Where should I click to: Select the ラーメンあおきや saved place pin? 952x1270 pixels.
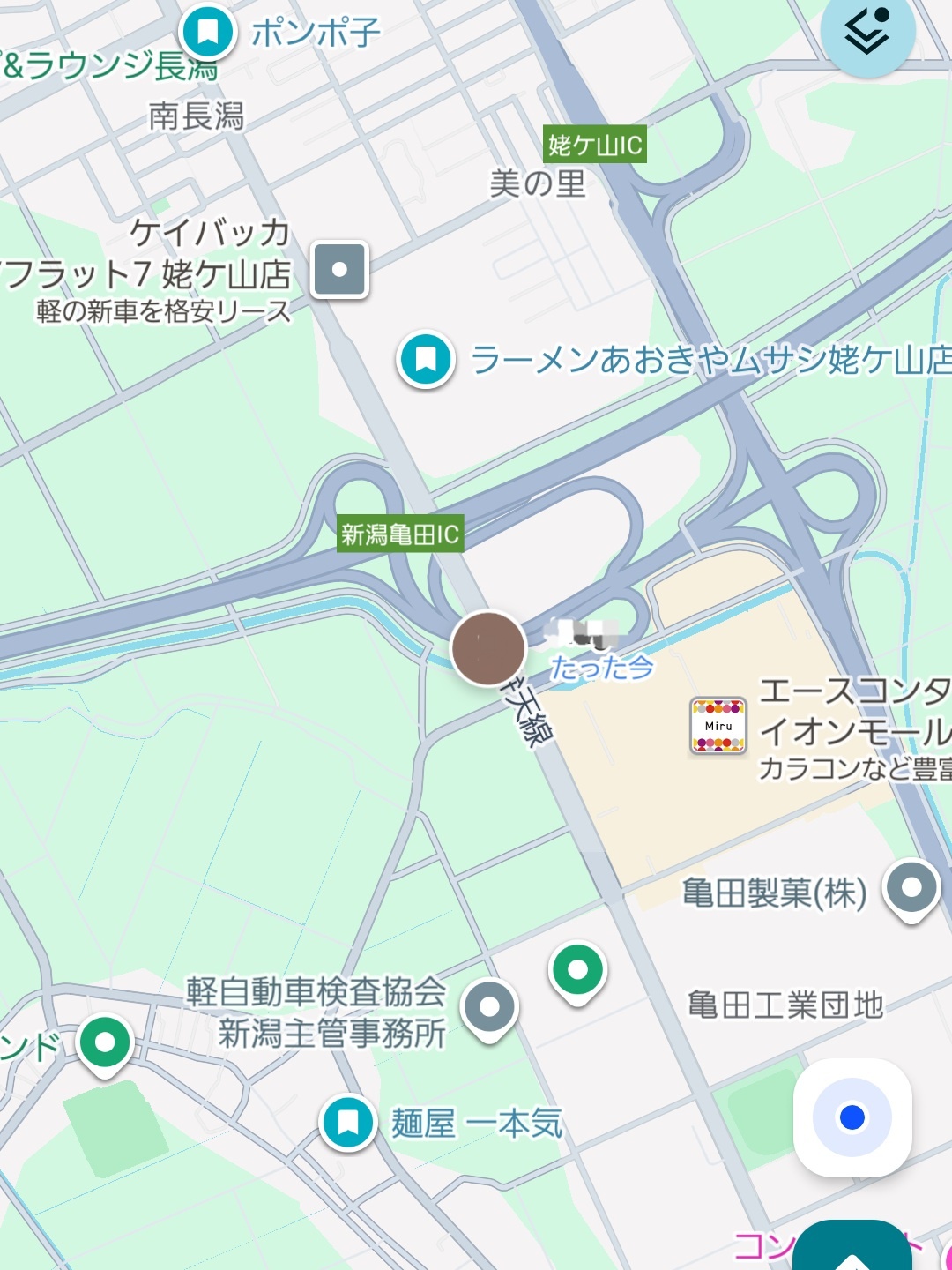[x=427, y=359]
